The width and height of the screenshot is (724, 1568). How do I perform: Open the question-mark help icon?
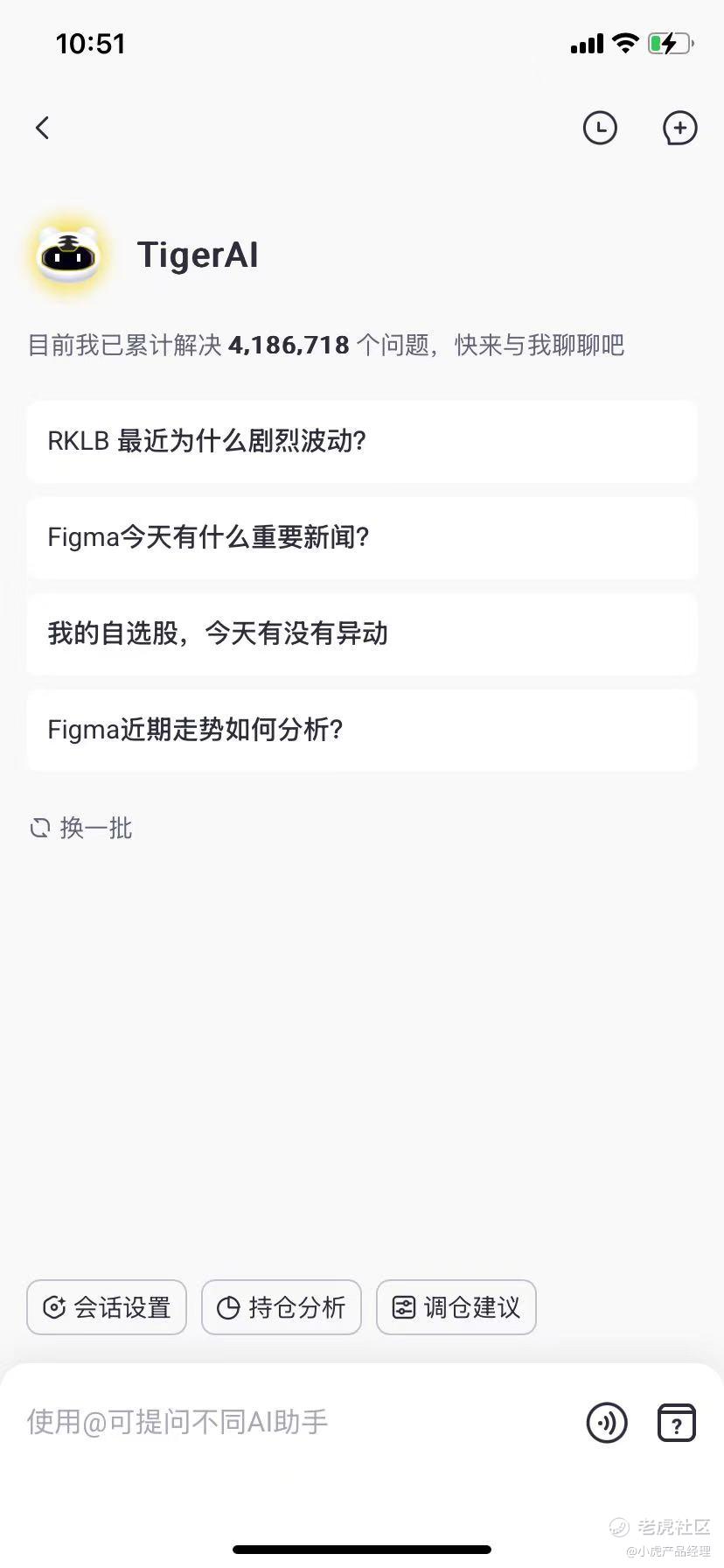coord(676,1422)
